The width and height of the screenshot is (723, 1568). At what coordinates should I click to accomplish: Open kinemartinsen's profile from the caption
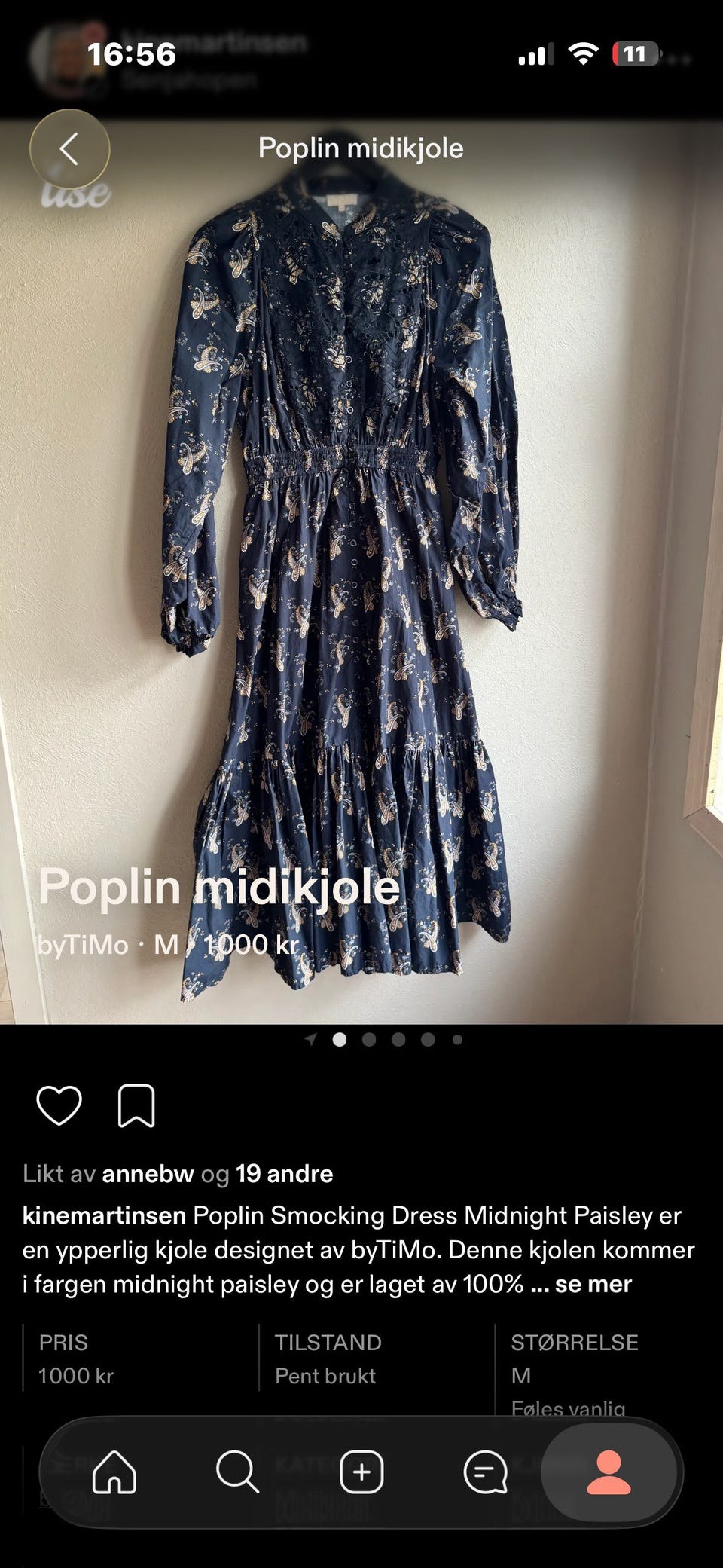[x=104, y=1215]
